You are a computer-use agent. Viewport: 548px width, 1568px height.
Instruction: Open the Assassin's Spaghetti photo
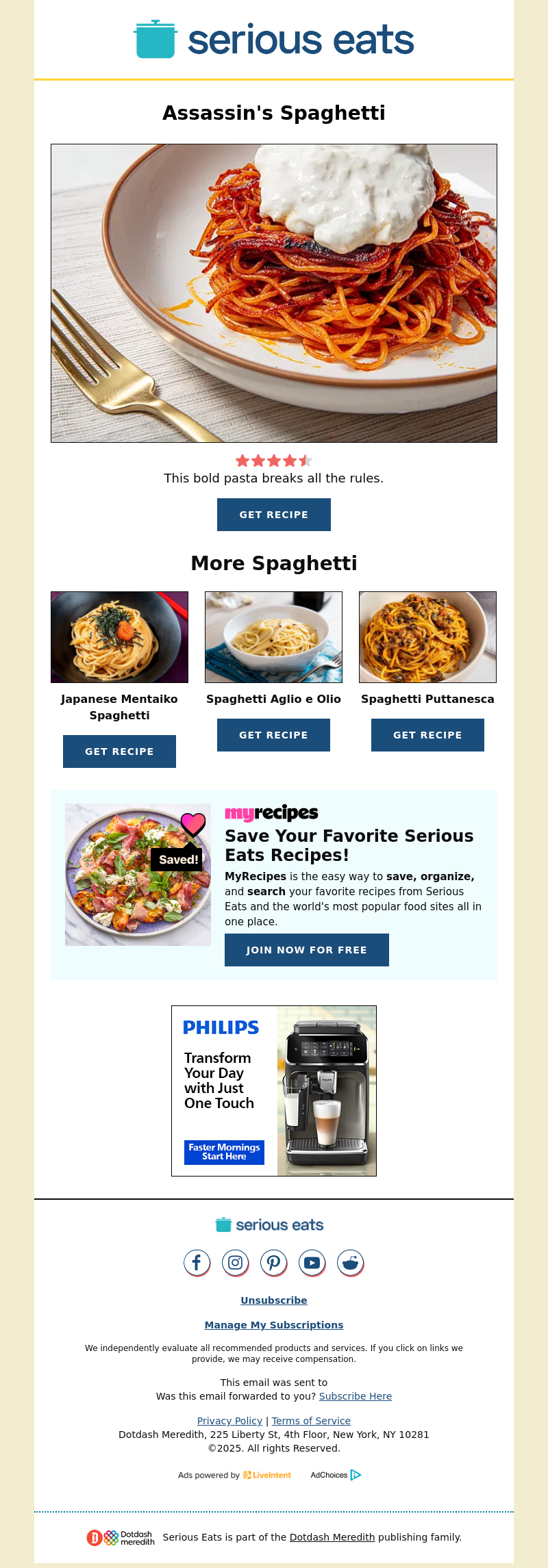pyautogui.click(x=273, y=293)
